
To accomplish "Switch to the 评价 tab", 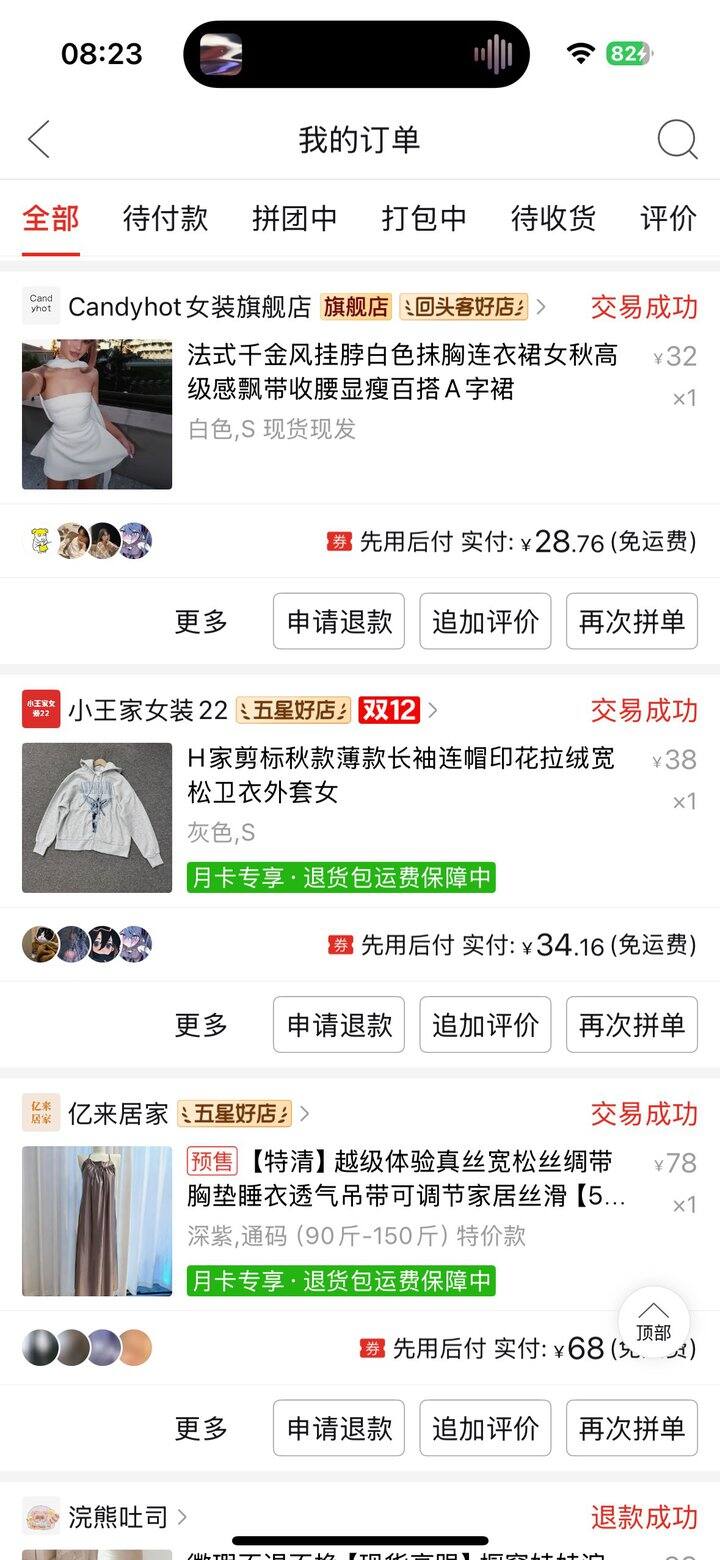I will [668, 218].
